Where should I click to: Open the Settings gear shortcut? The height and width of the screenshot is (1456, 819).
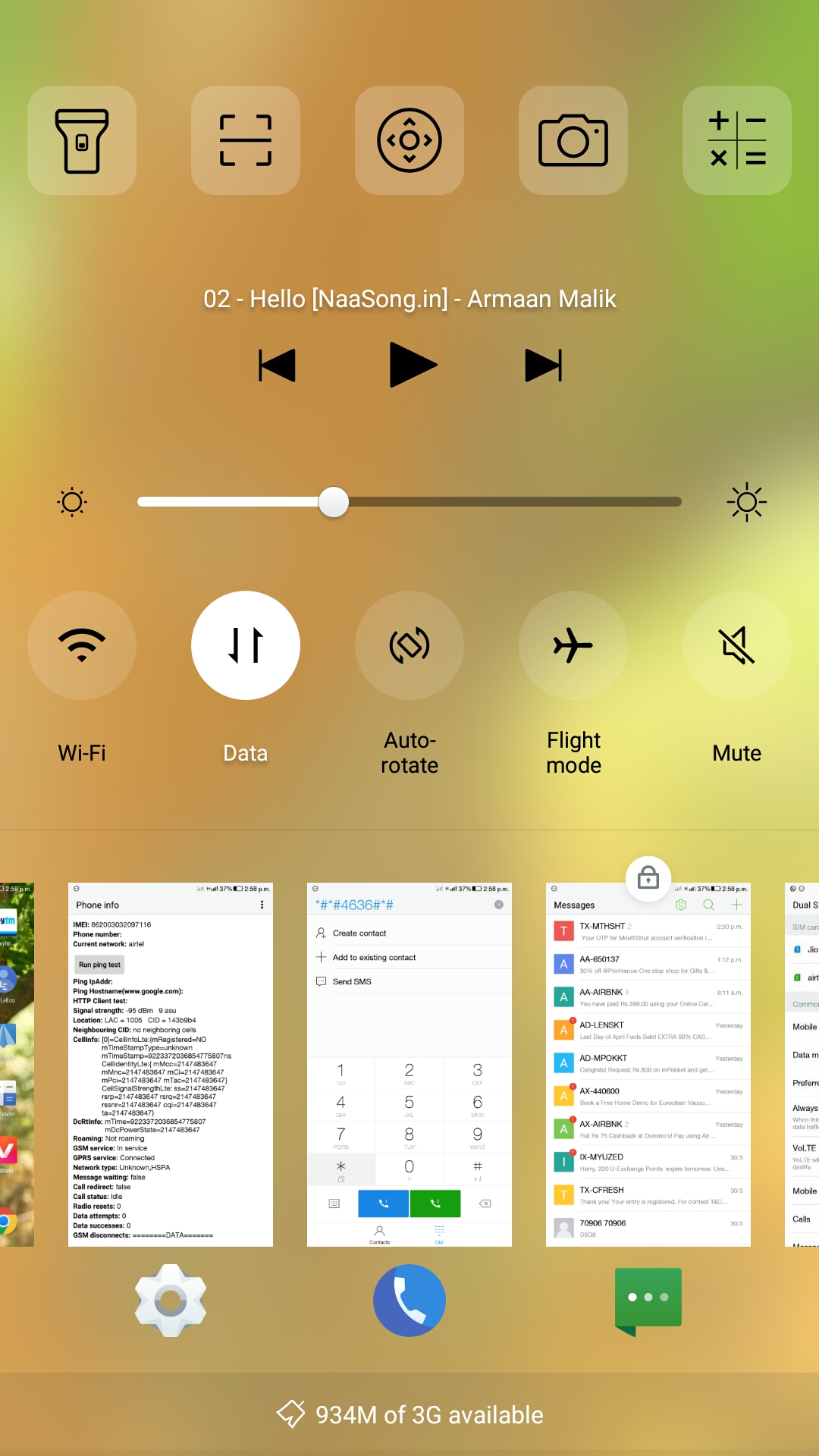coord(171,1301)
